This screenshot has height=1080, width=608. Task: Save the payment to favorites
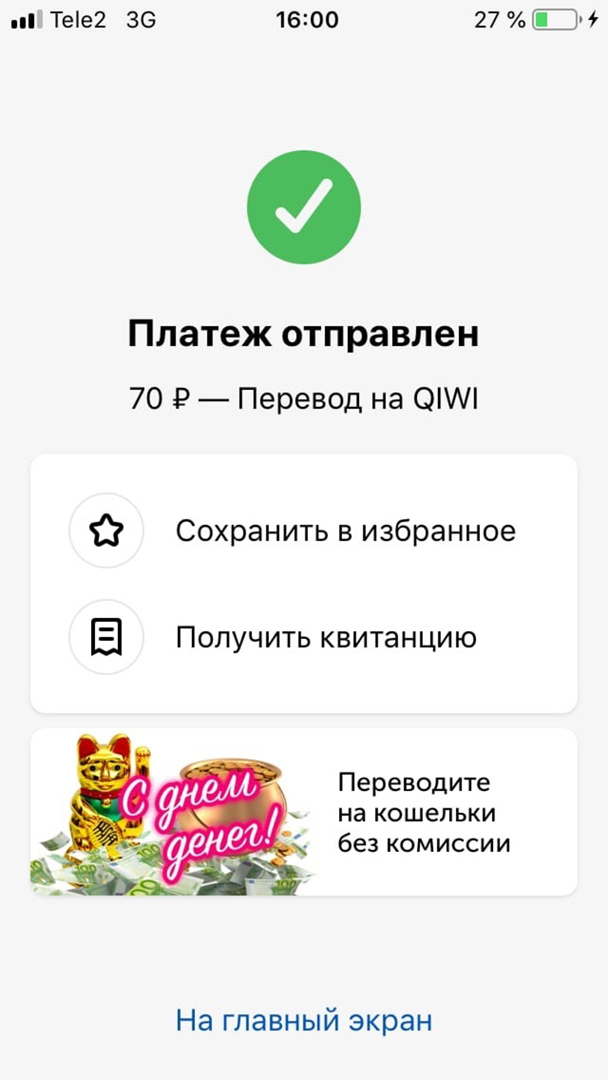tap(344, 531)
